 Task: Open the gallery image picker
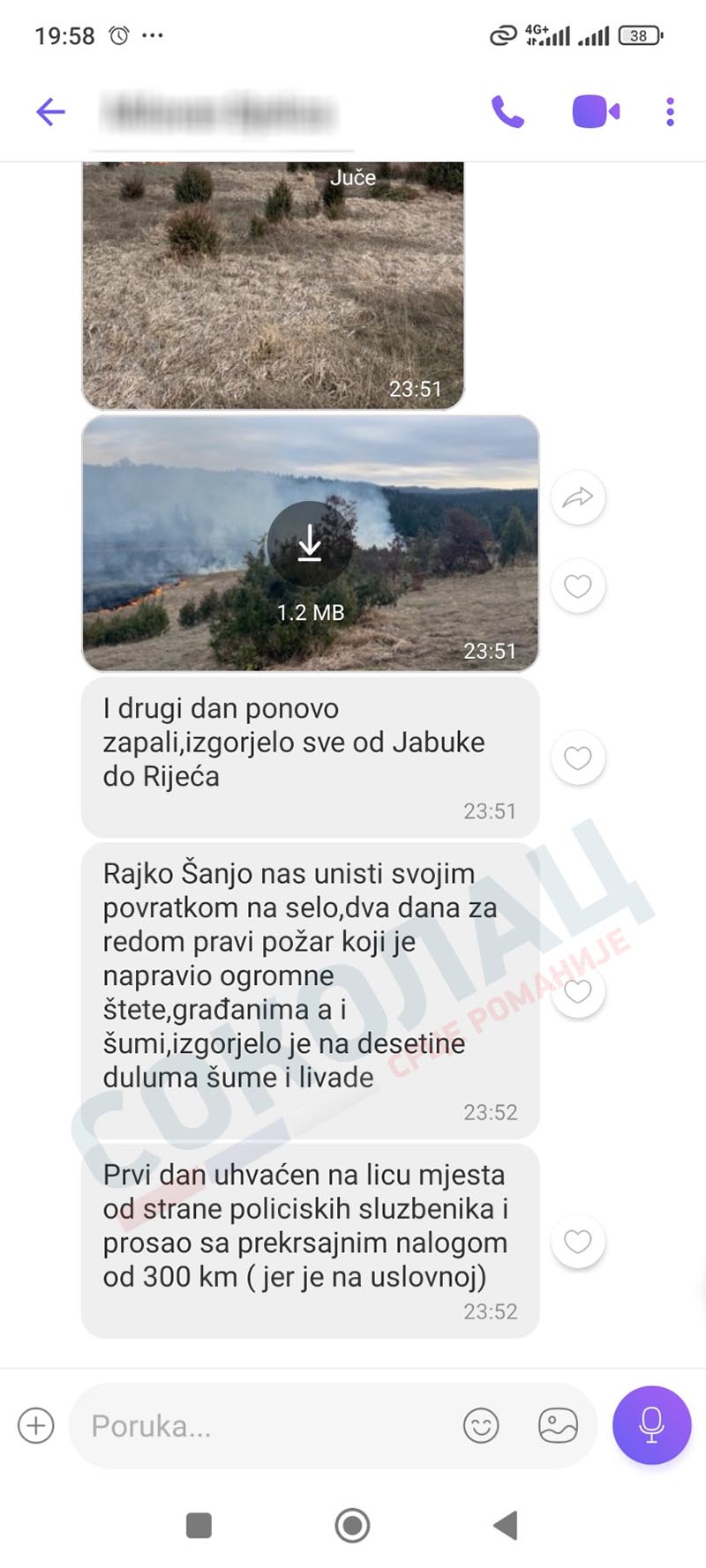[x=558, y=1425]
